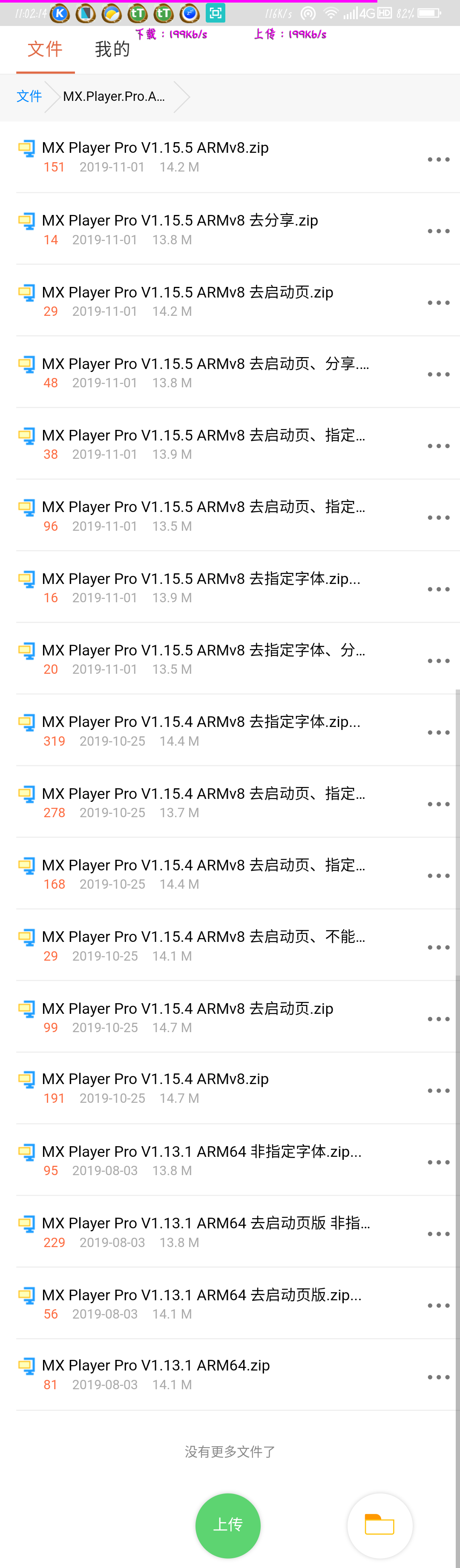Open options for V1.15.5 ARMv8 去启动页.zip

click(x=438, y=303)
